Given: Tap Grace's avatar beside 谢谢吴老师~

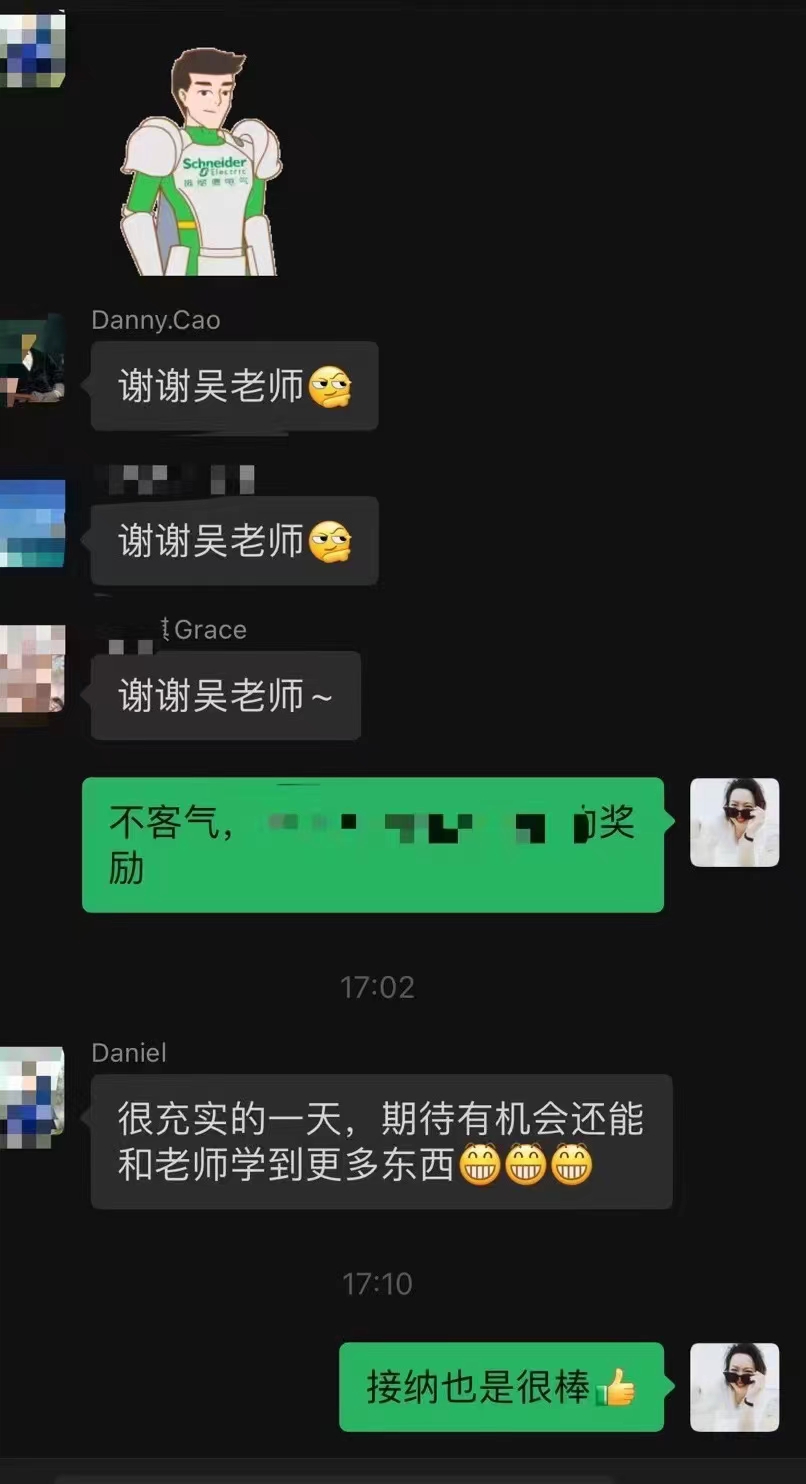Looking at the screenshot, I should click(x=32, y=668).
